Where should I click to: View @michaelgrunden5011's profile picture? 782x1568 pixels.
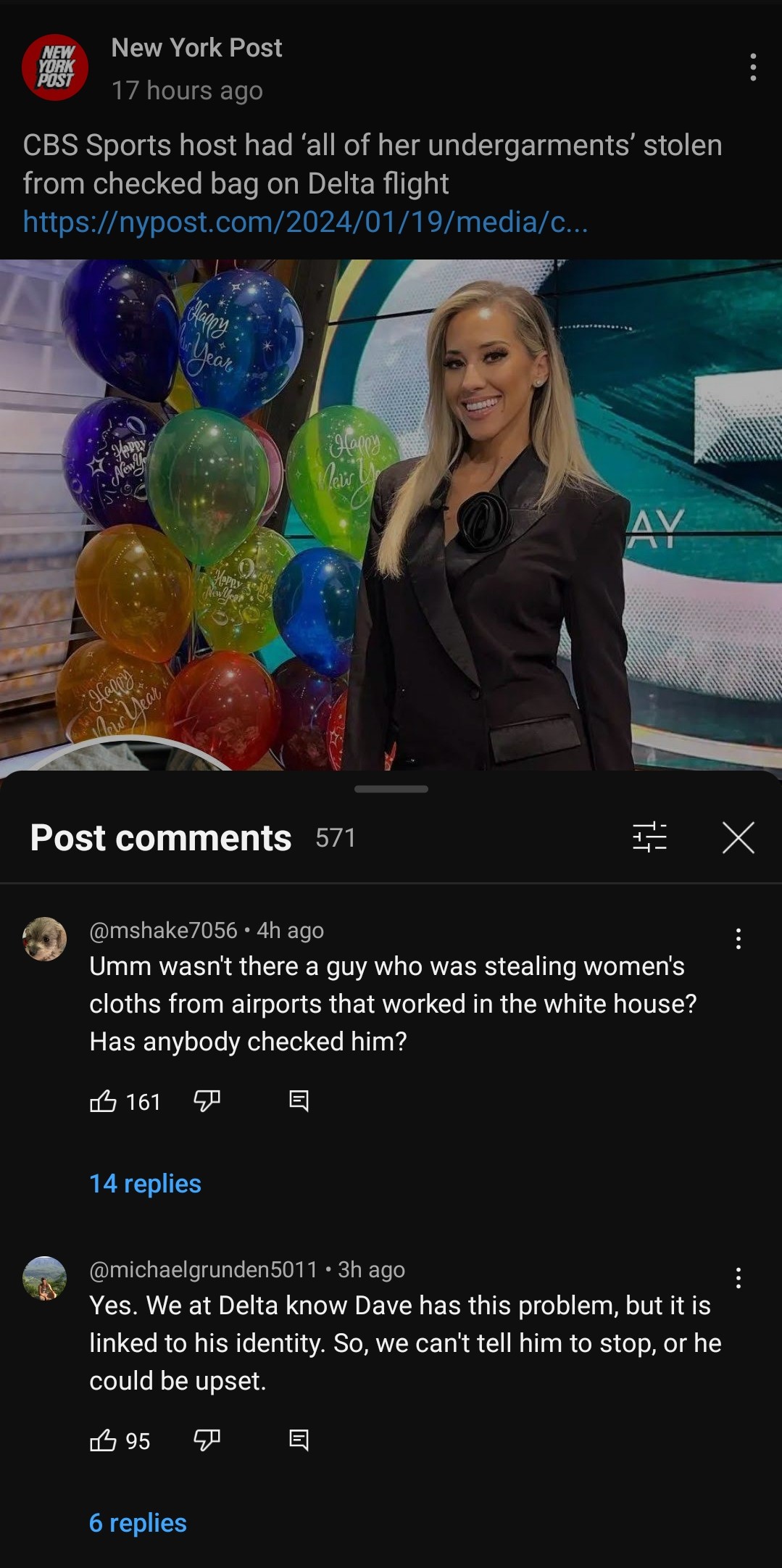(45, 1278)
